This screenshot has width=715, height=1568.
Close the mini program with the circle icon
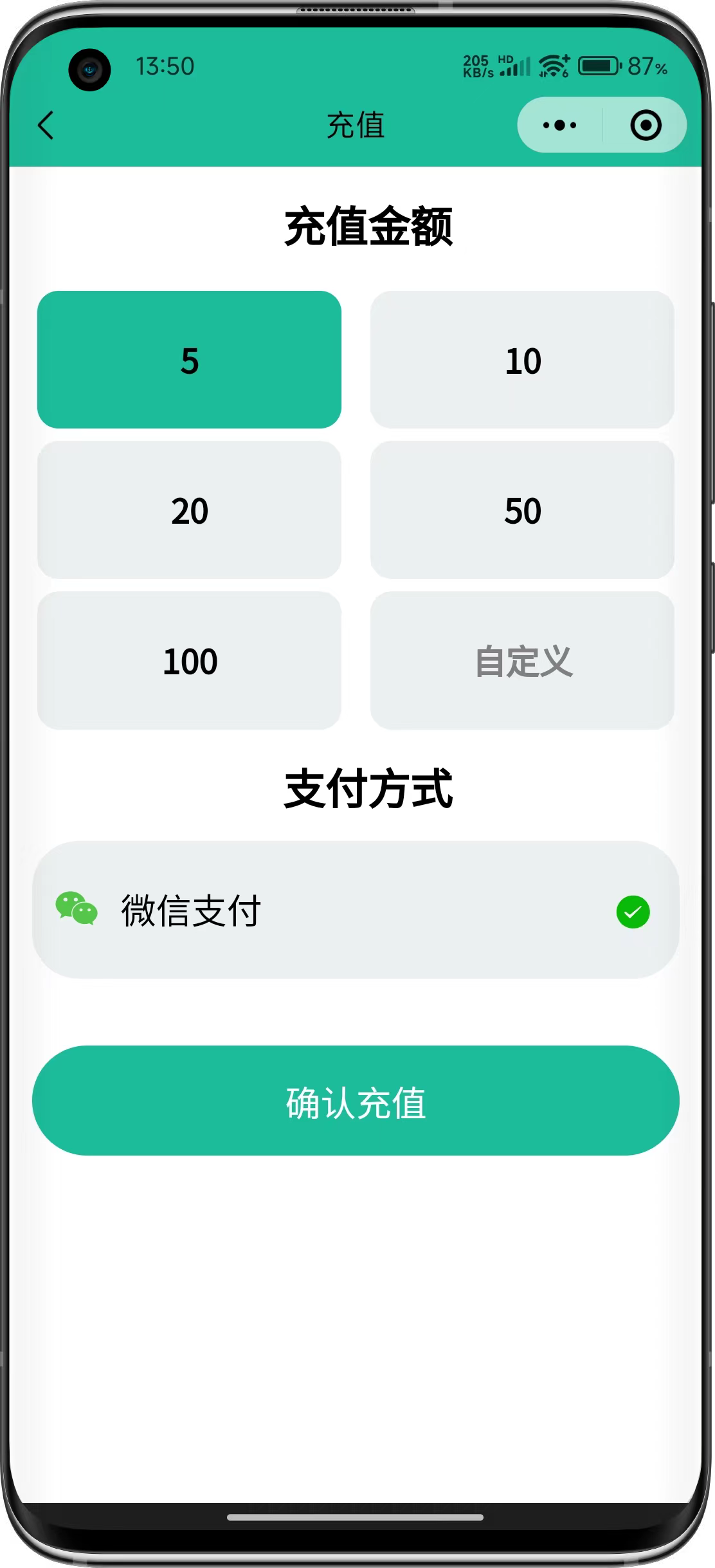click(646, 125)
